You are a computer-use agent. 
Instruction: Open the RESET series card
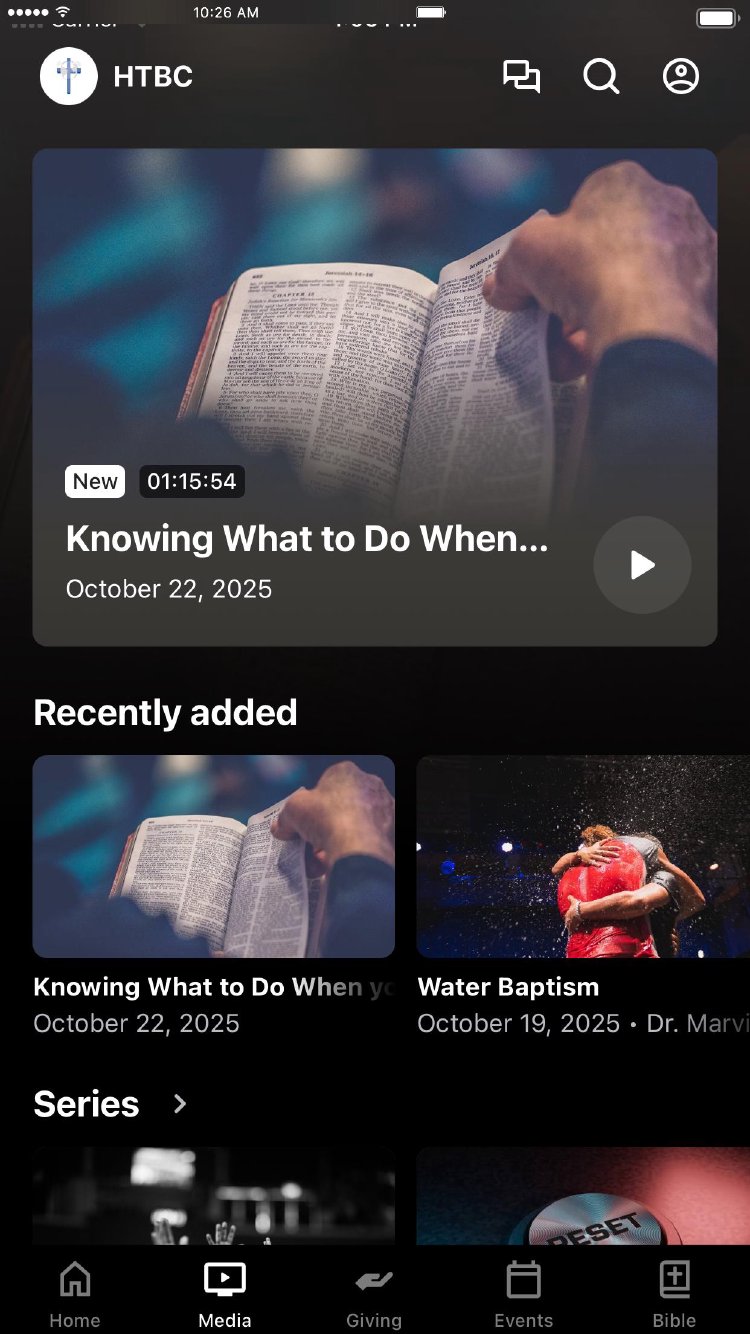coord(582,1197)
